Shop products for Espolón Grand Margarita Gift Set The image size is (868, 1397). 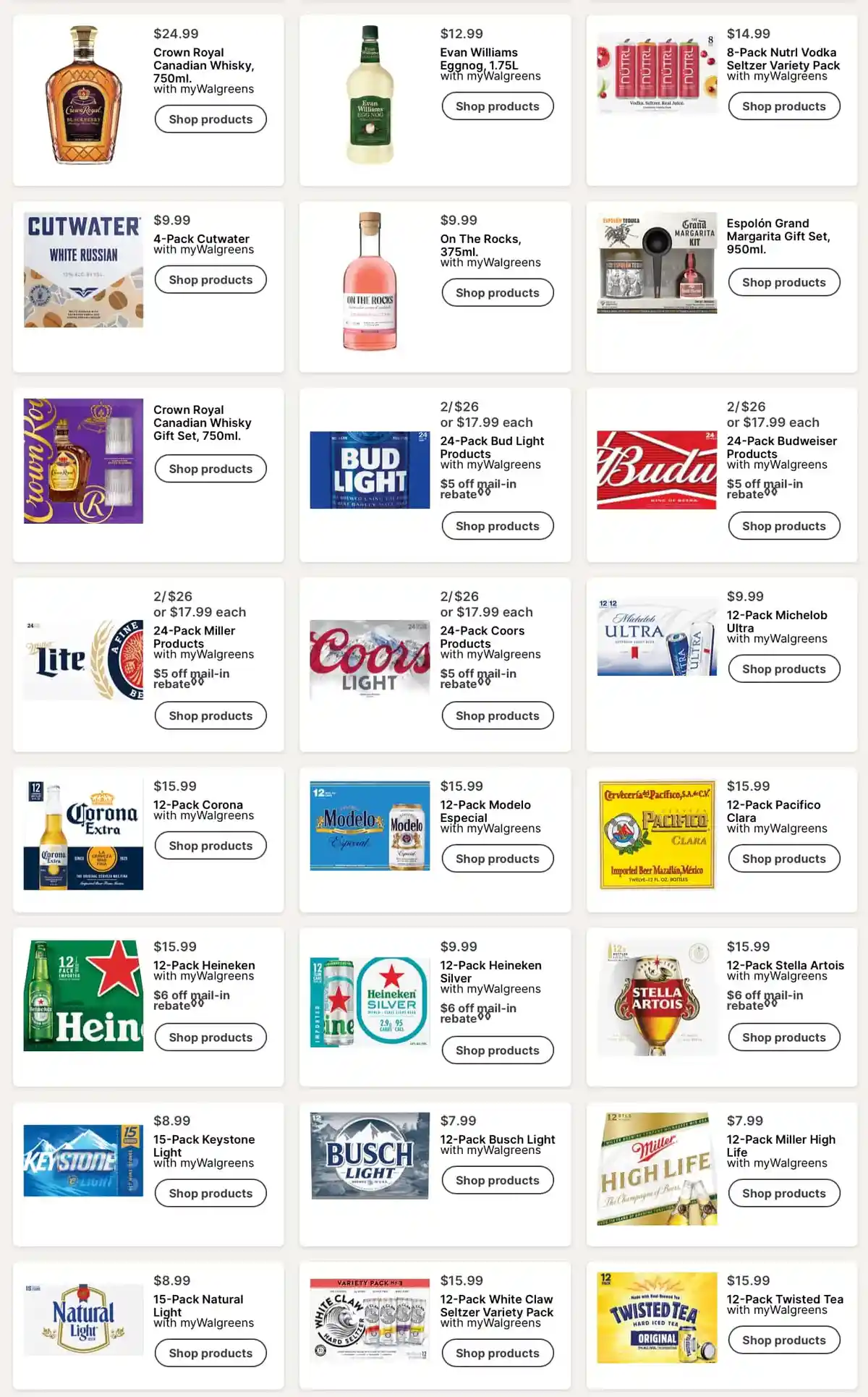(x=783, y=283)
